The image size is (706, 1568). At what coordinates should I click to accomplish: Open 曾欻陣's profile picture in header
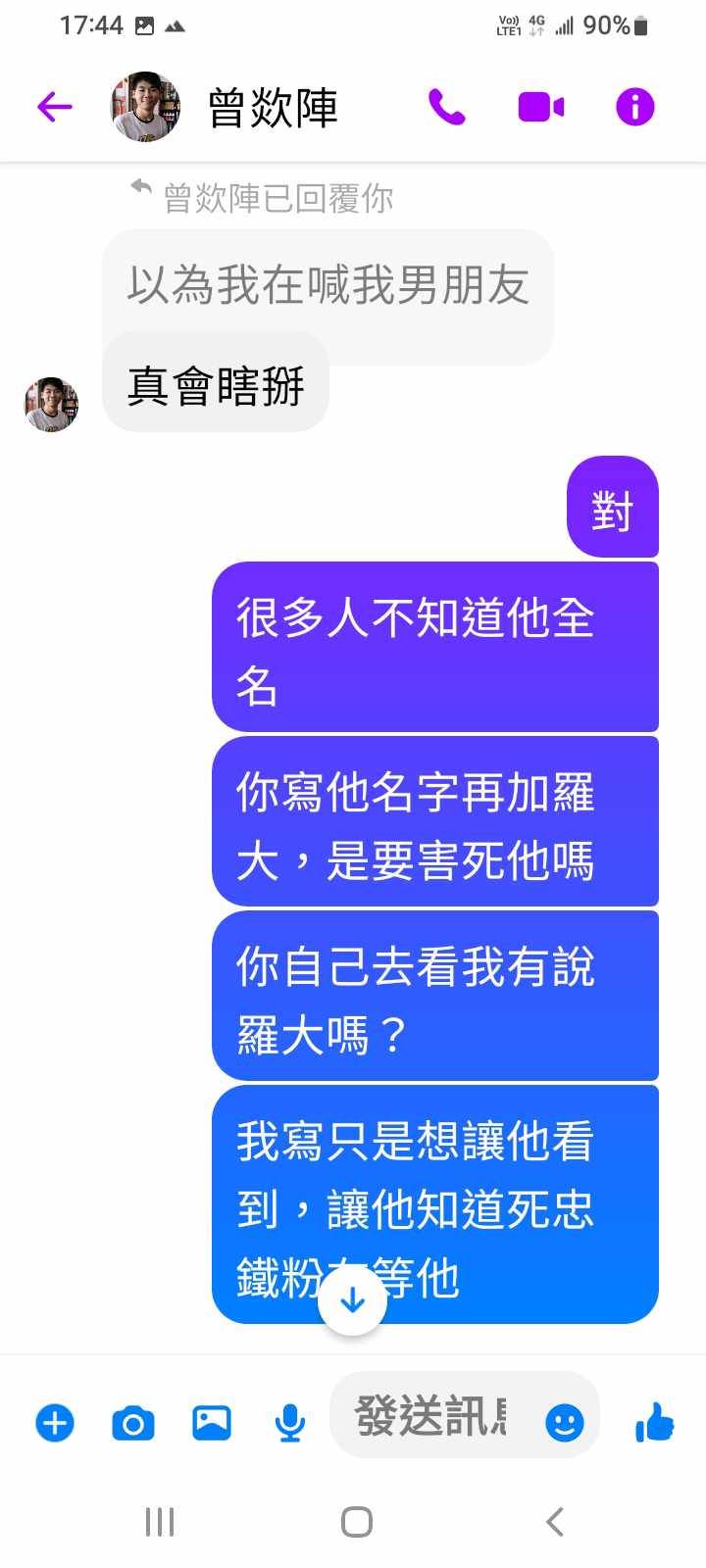(x=145, y=107)
